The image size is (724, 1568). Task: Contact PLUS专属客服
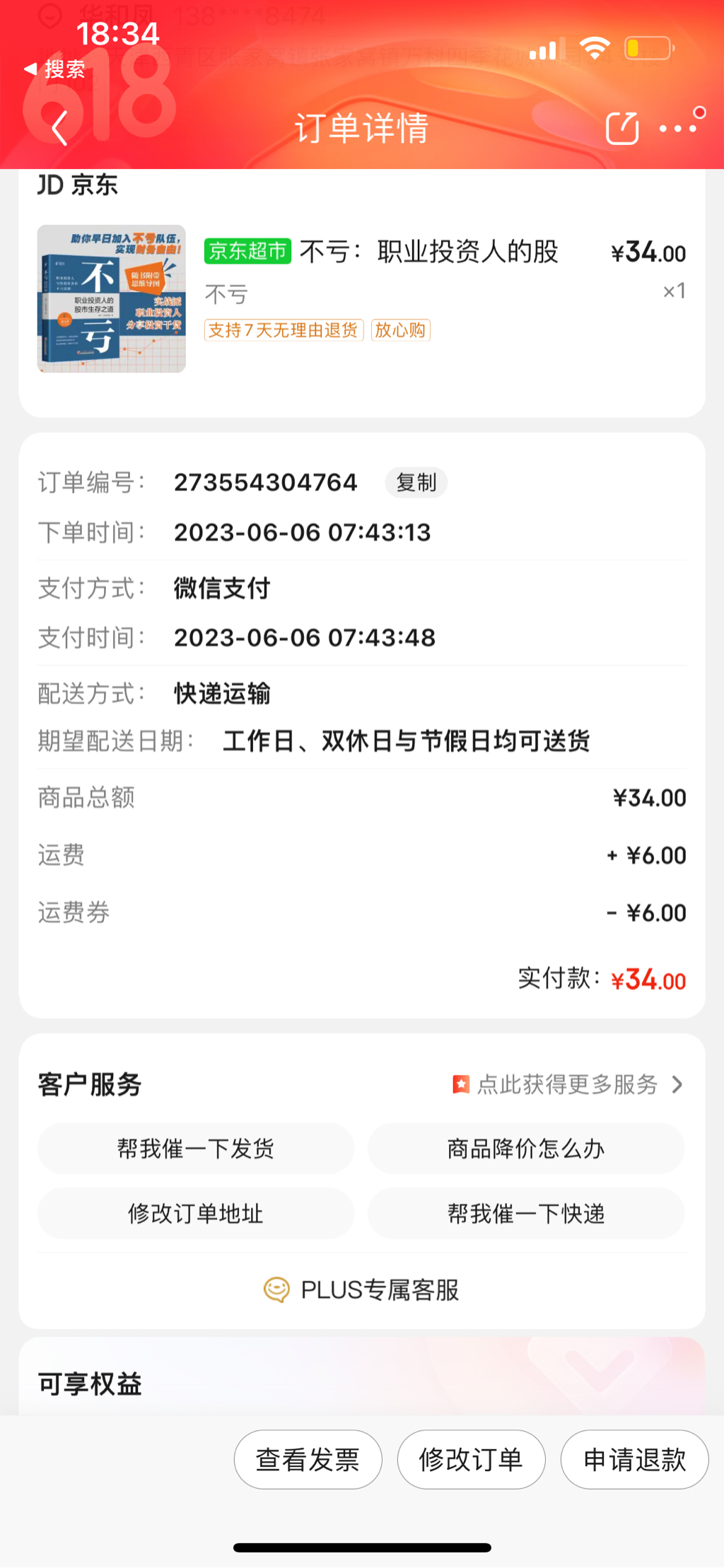362,1290
